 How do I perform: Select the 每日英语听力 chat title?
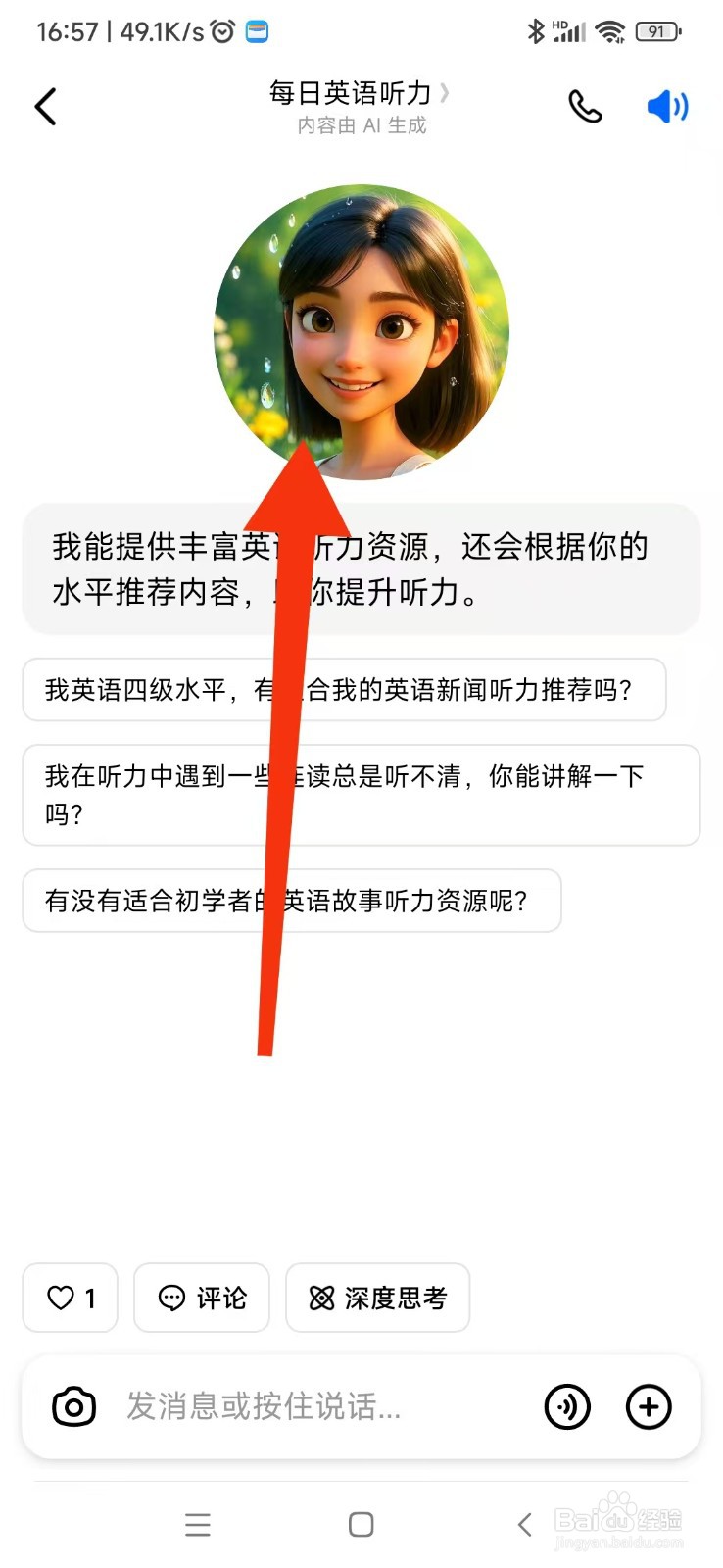pos(348,93)
